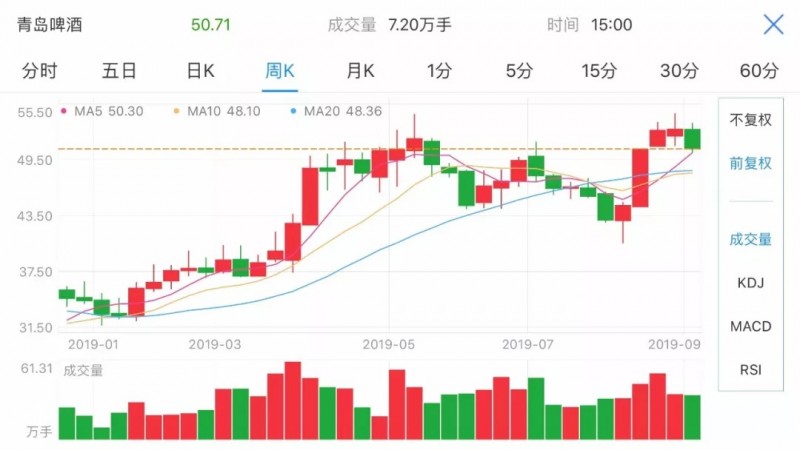The width and height of the screenshot is (800, 450).
Task: Switch to the 五日 chart tab
Action: pyautogui.click(x=119, y=71)
